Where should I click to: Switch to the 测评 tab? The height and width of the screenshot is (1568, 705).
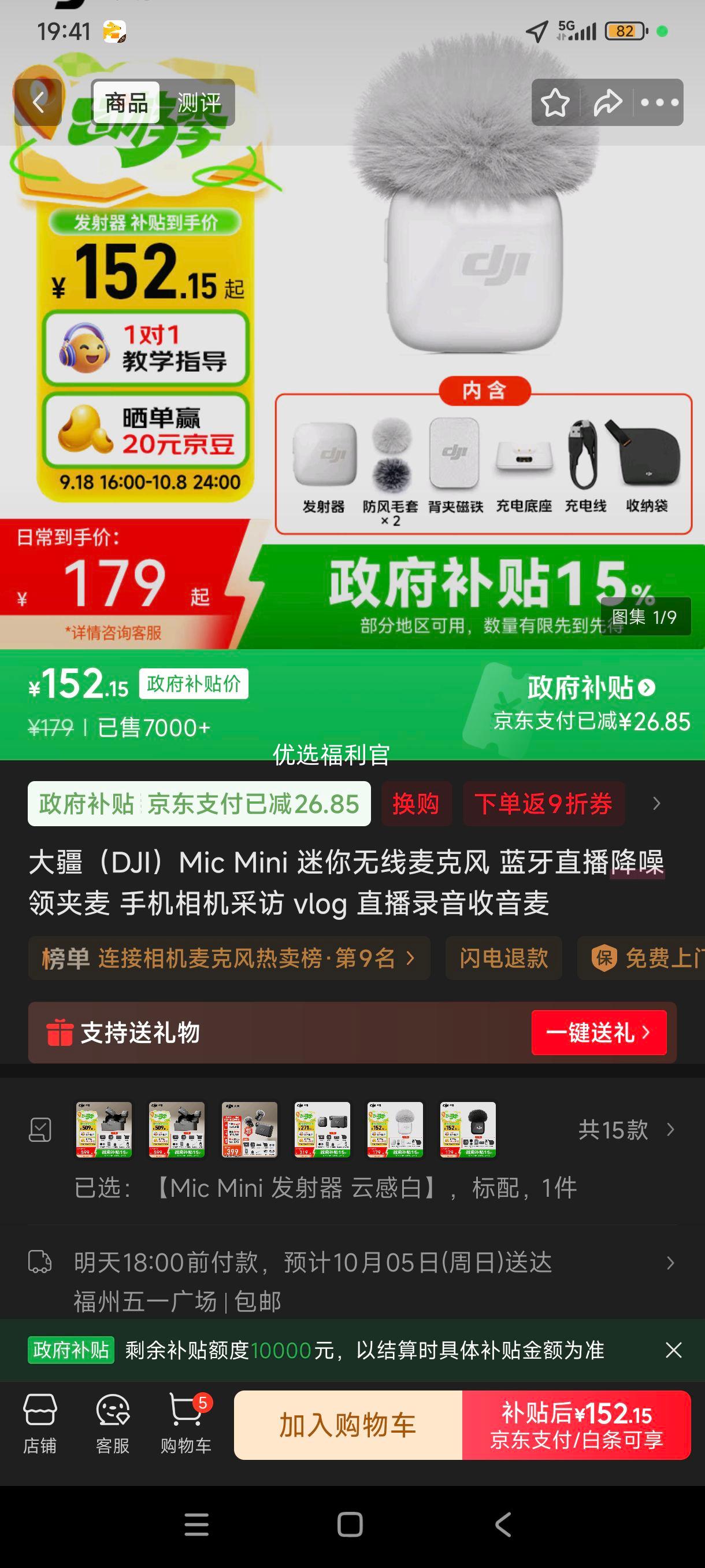(199, 102)
